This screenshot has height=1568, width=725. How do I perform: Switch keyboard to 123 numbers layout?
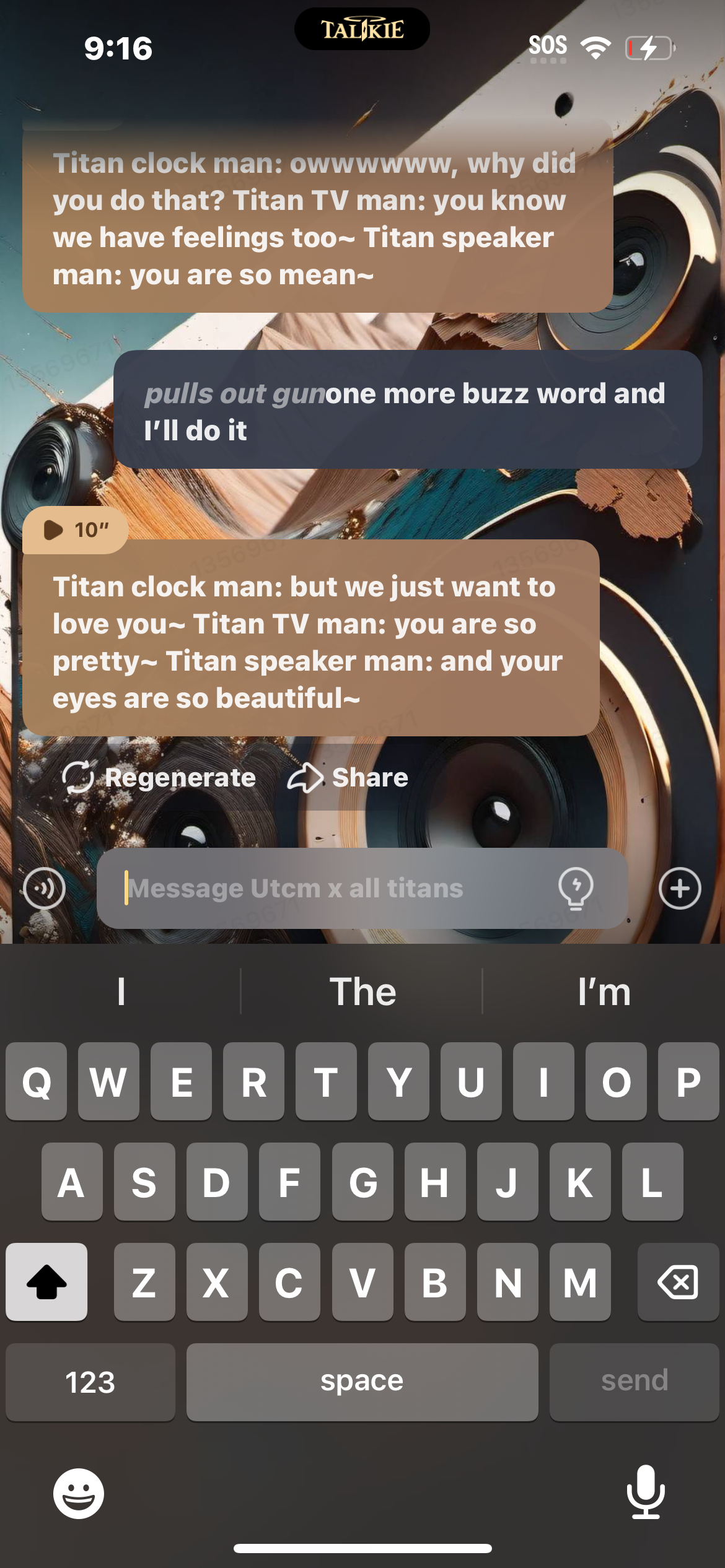(90, 1382)
